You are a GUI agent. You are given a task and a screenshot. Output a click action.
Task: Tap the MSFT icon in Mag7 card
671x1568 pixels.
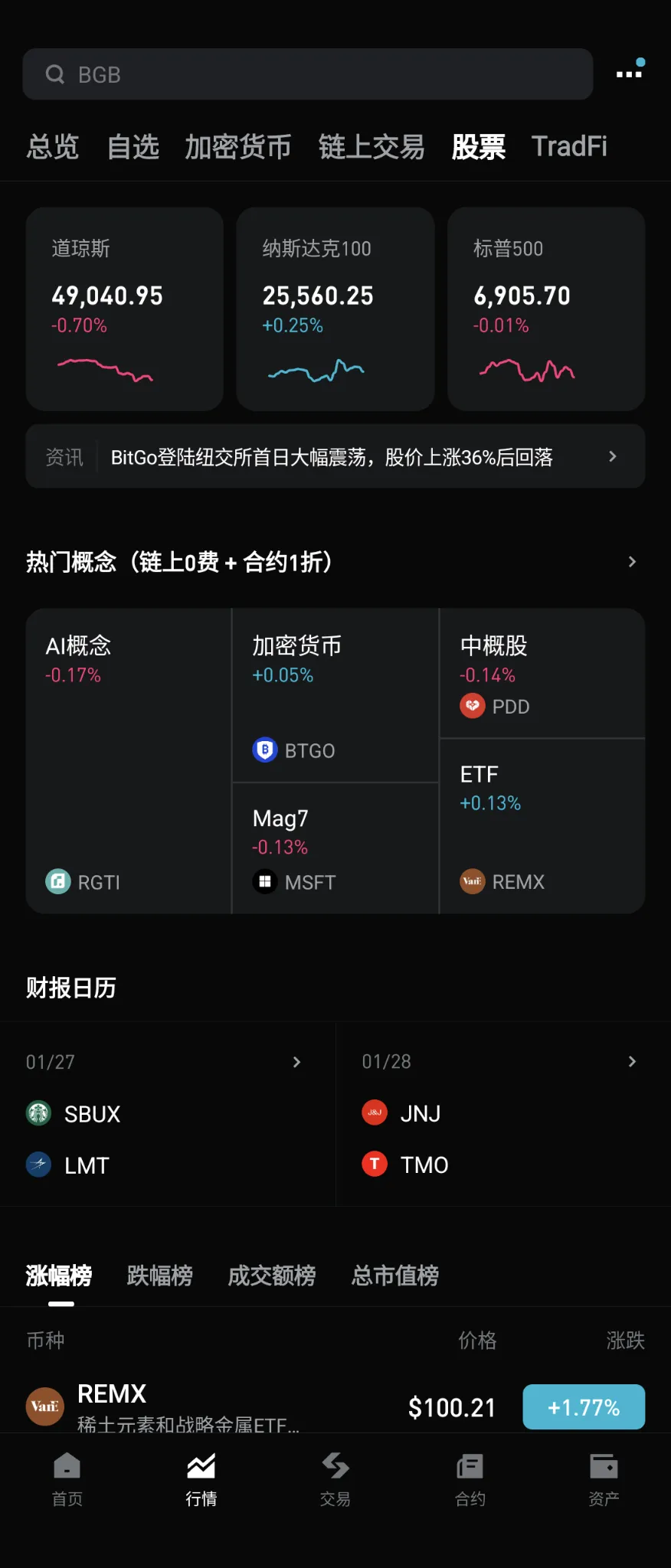(x=264, y=881)
